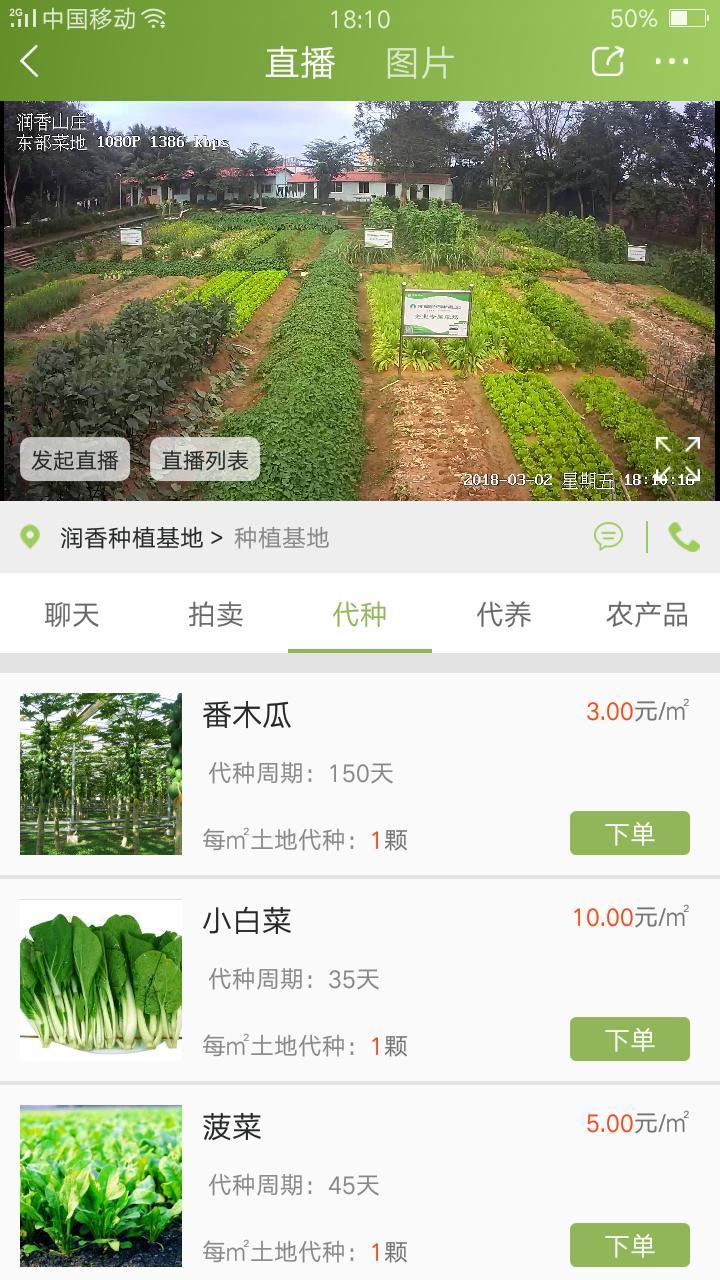720x1280 pixels.
Task: Enter fullscreen with the expand arrows icon
Action: (678, 460)
